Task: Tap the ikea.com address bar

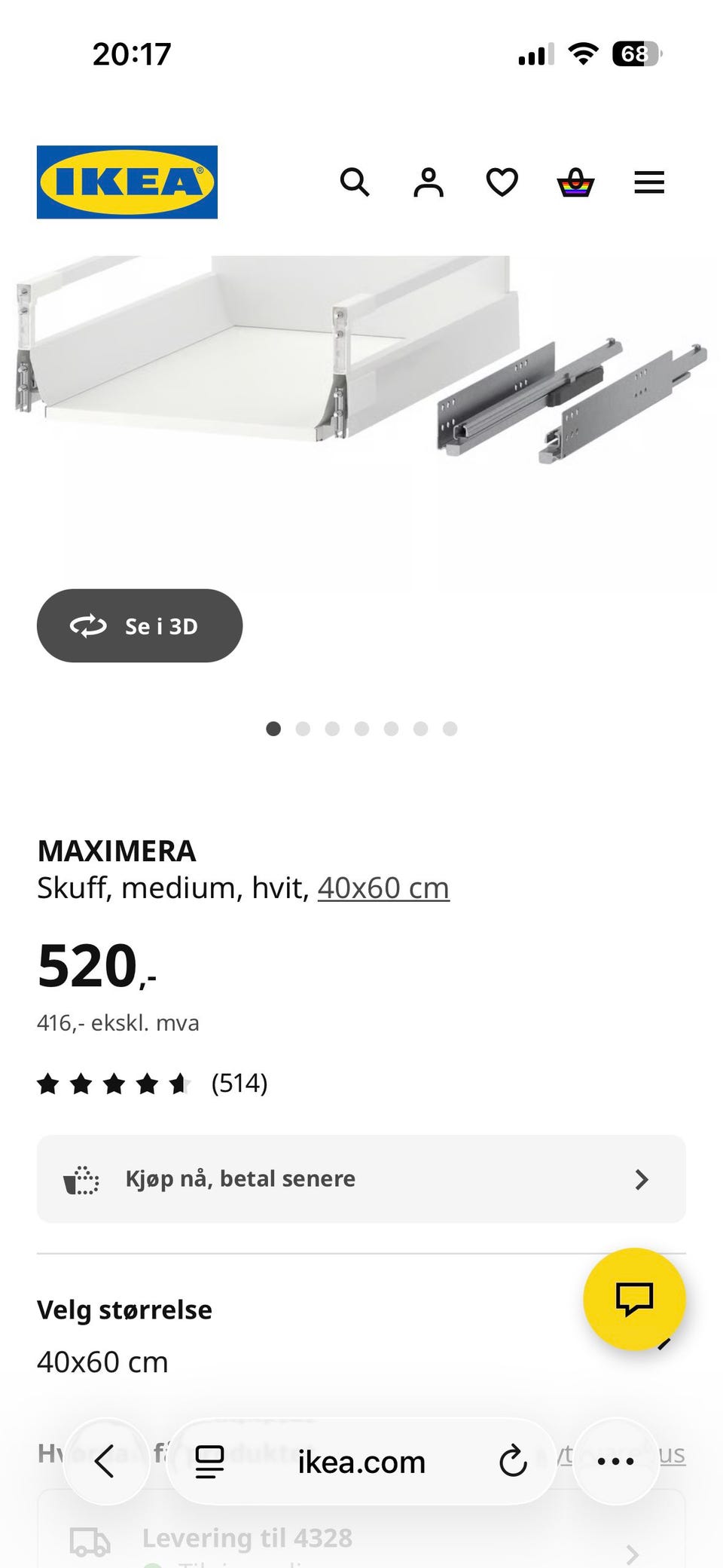Action: (361, 1462)
